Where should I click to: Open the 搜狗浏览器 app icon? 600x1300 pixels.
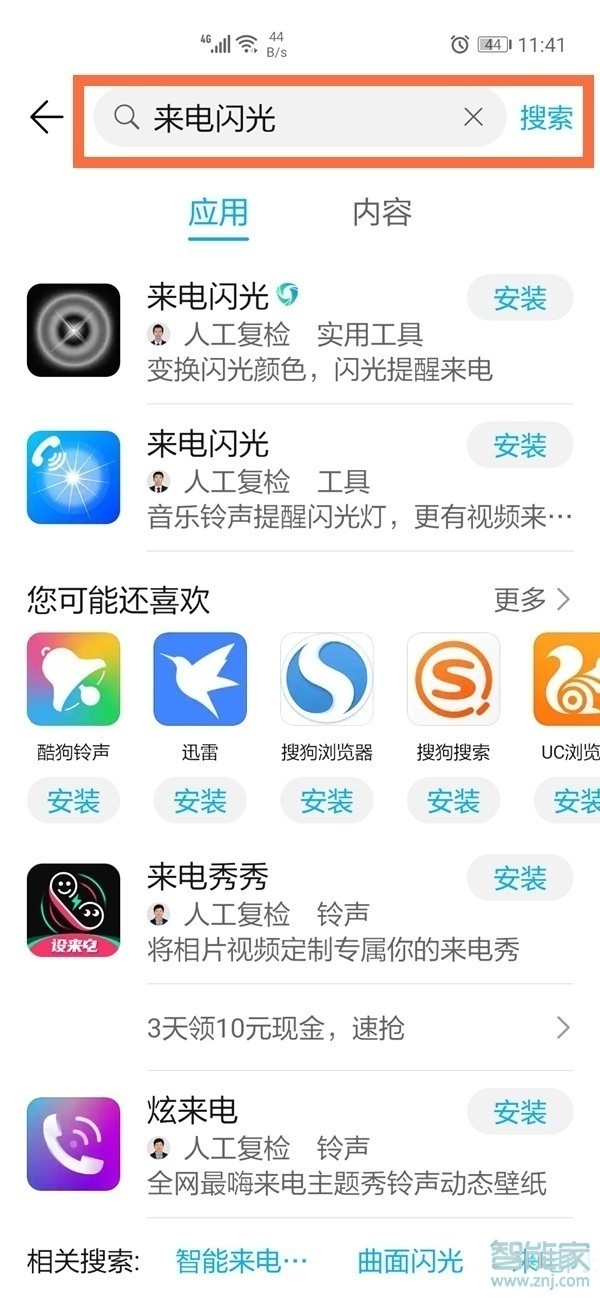[x=327, y=680]
